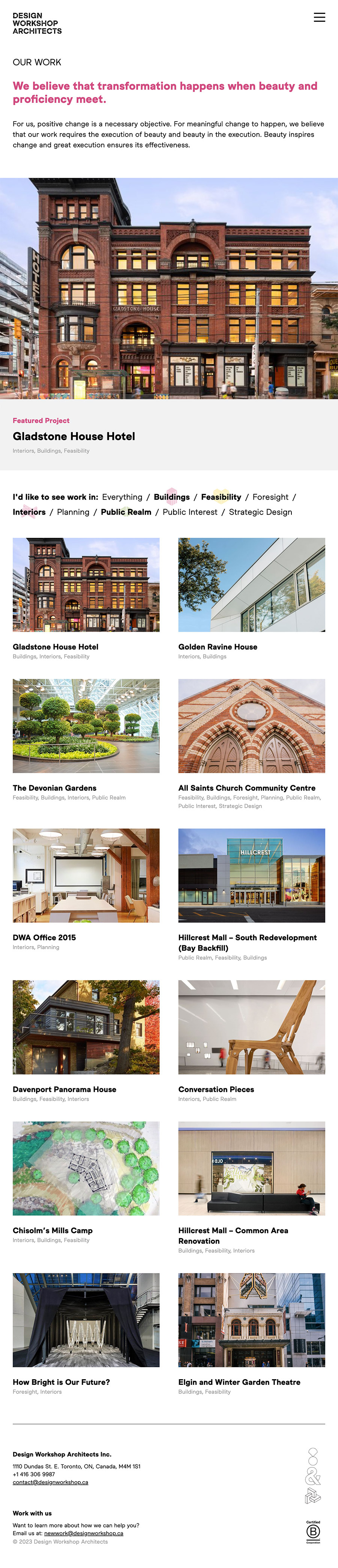Filter projects by Public Interest
338x1568 pixels.
pyautogui.click(x=189, y=512)
